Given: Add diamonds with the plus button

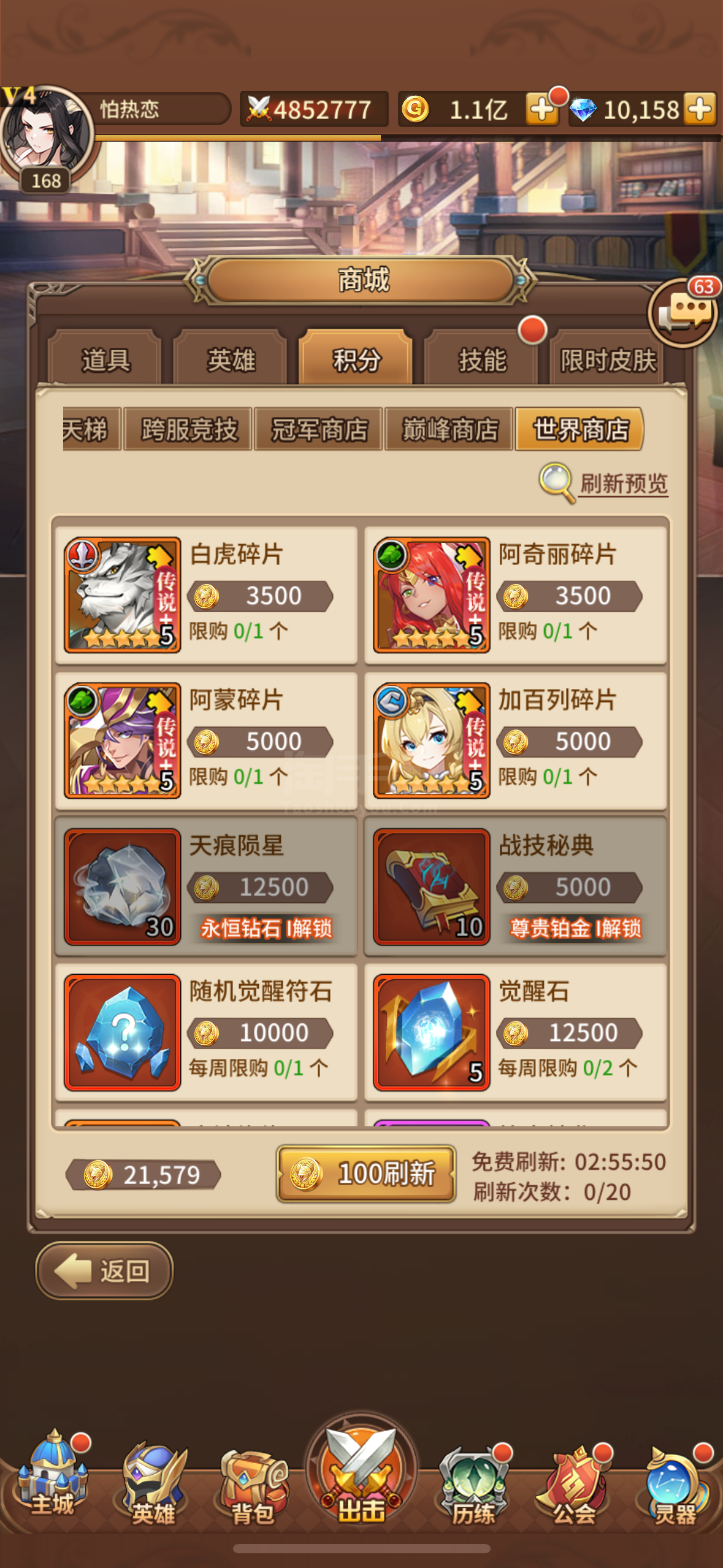Looking at the screenshot, I should (x=700, y=110).
